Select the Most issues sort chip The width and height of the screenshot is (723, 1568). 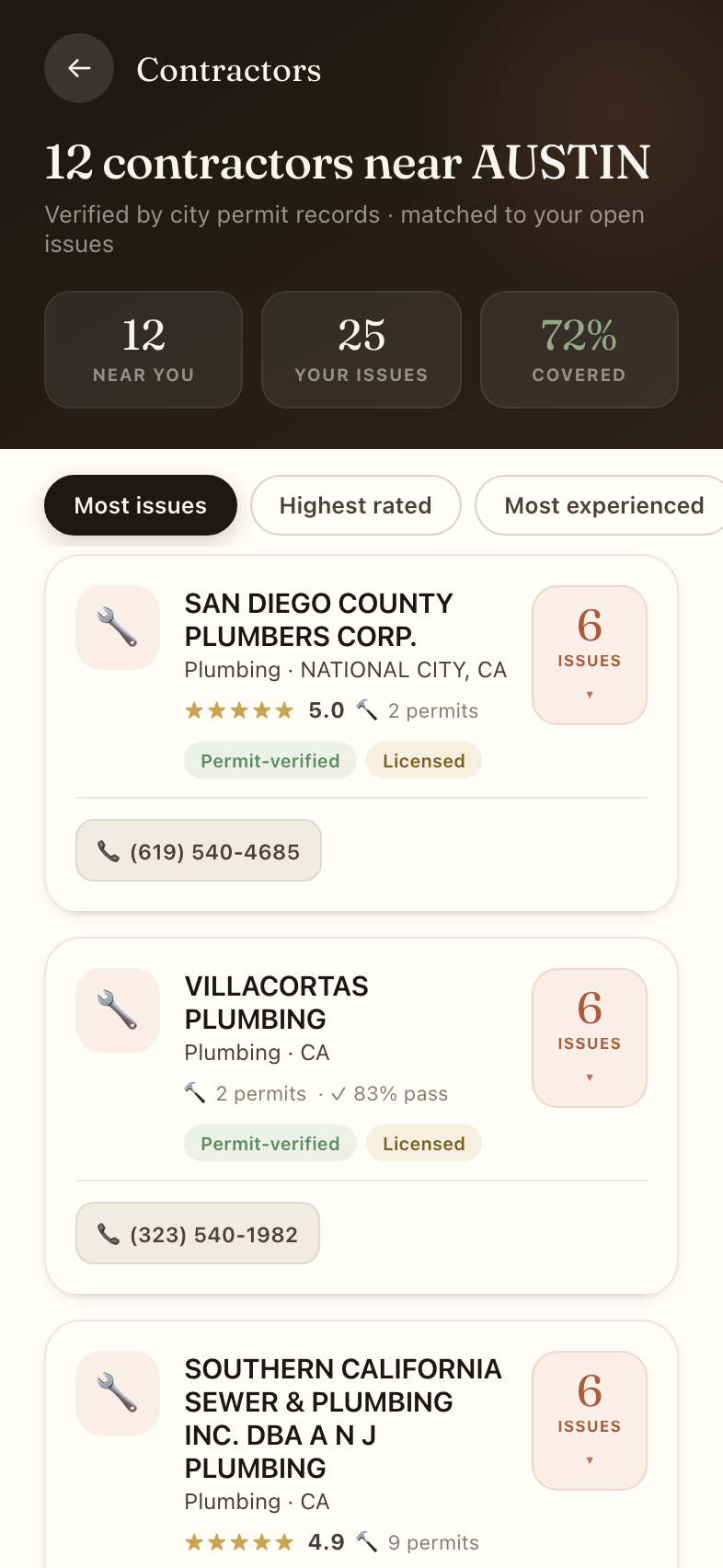coord(141,505)
